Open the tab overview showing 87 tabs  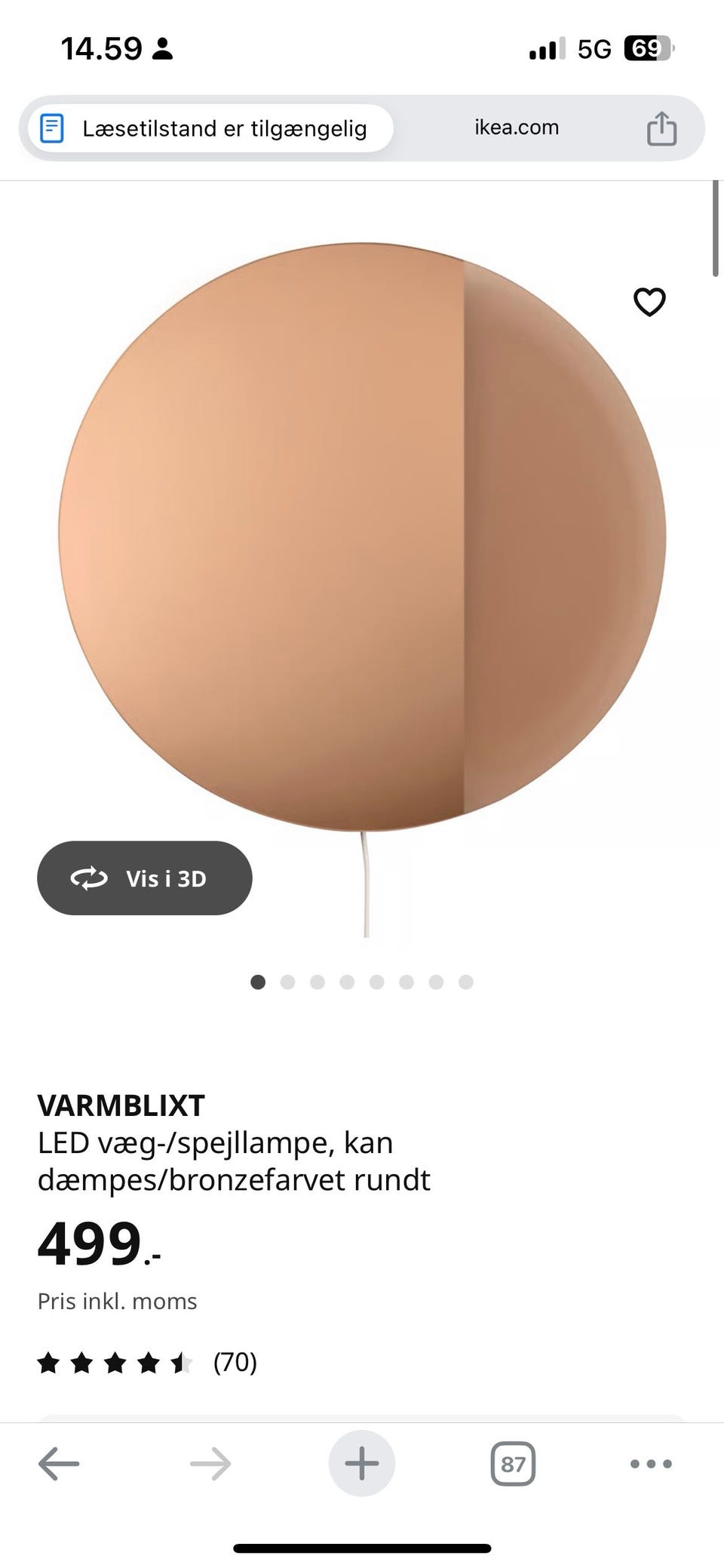click(512, 1465)
